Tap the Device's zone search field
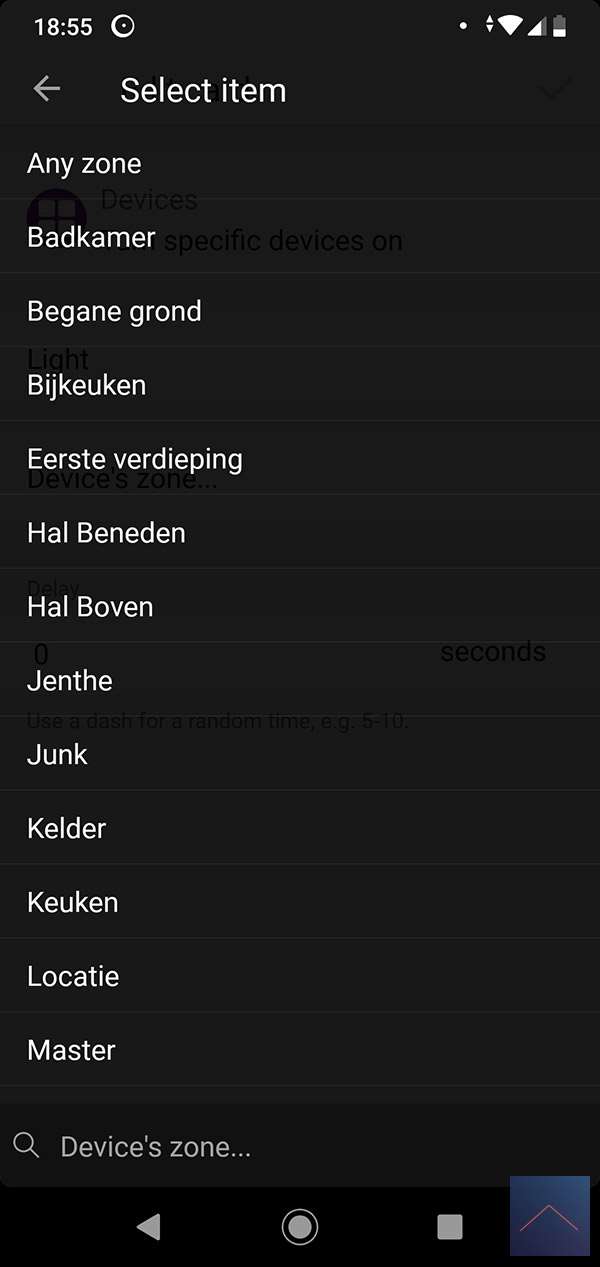600x1267 pixels. (x=300, y=1146)
